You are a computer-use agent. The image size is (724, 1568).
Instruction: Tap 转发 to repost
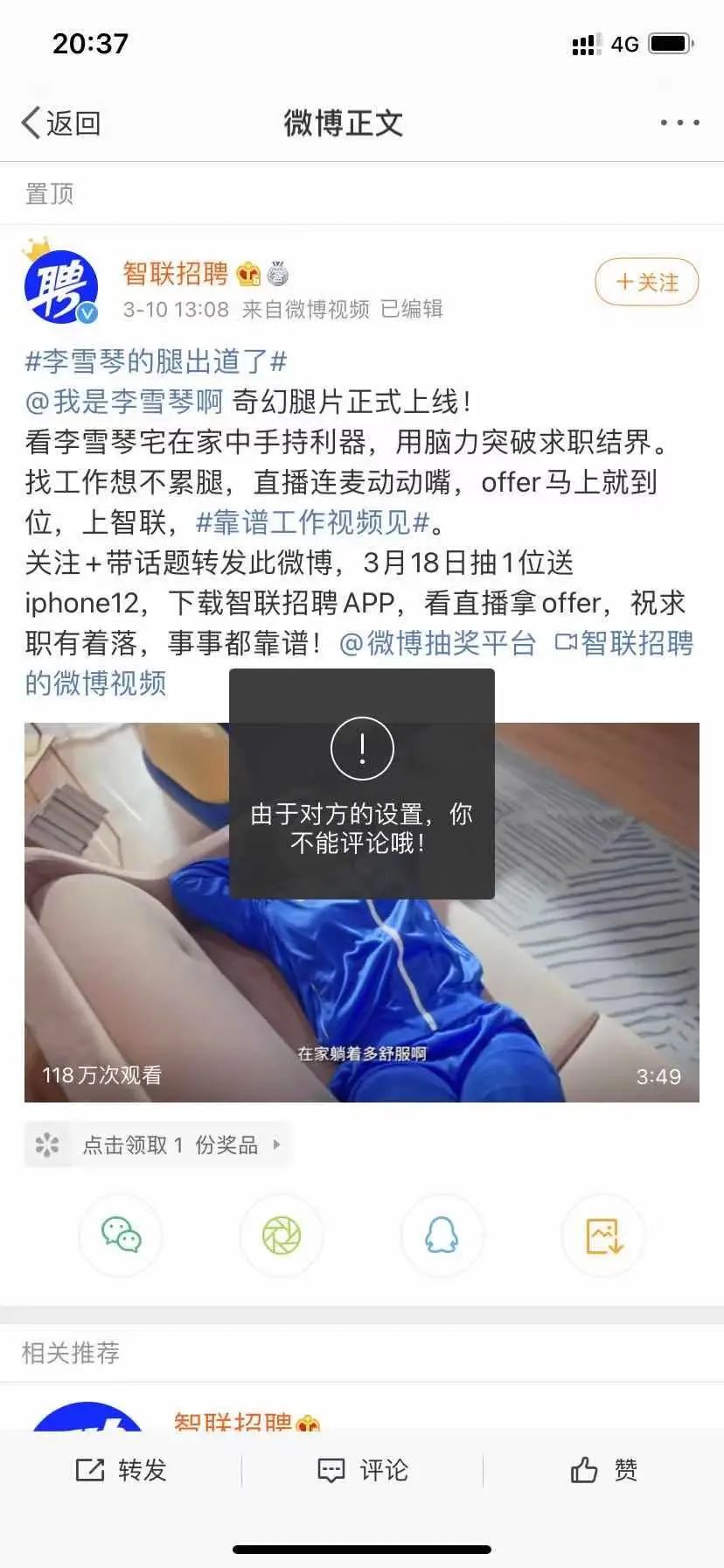(121, 1470)
